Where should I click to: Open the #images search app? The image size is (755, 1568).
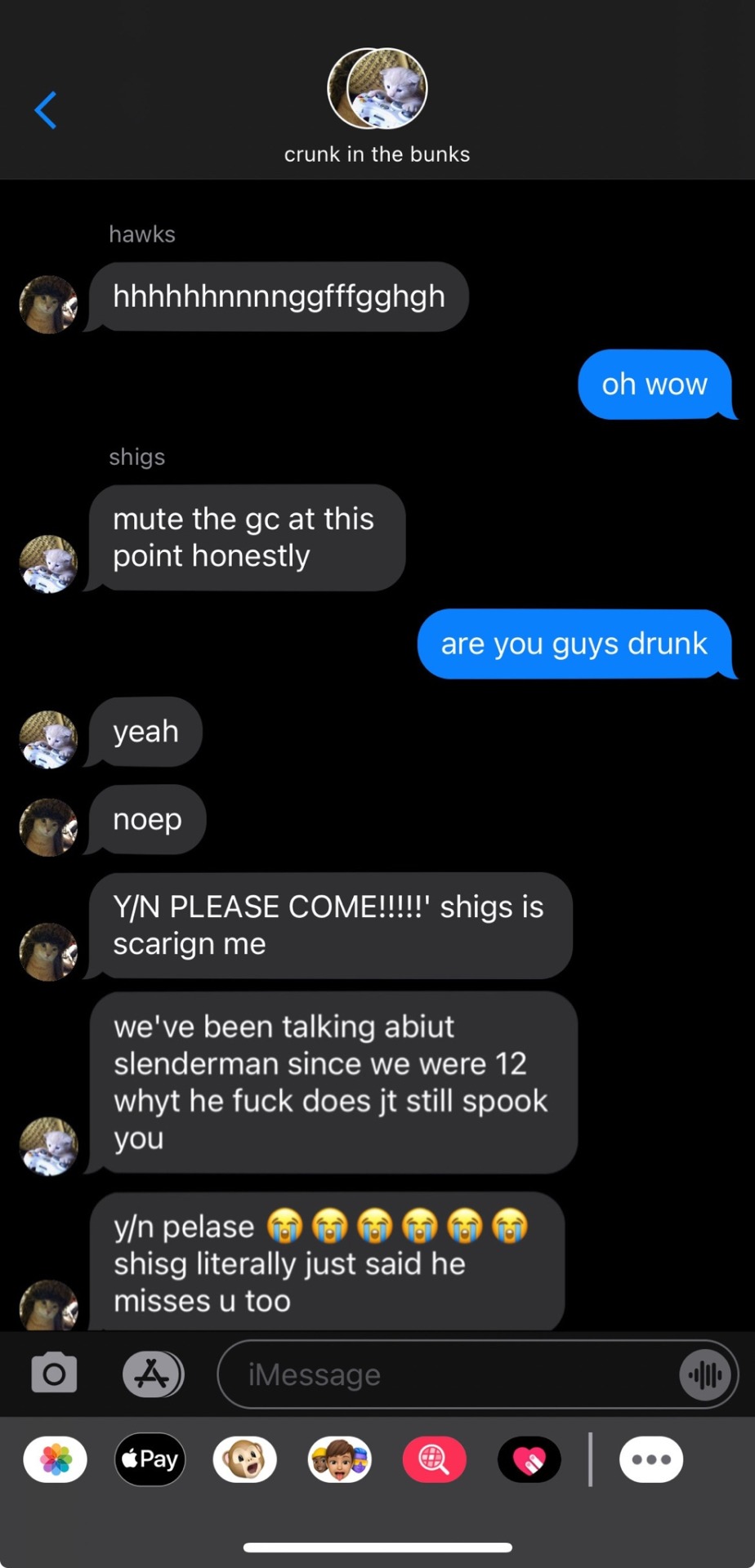click(435, 1459)
